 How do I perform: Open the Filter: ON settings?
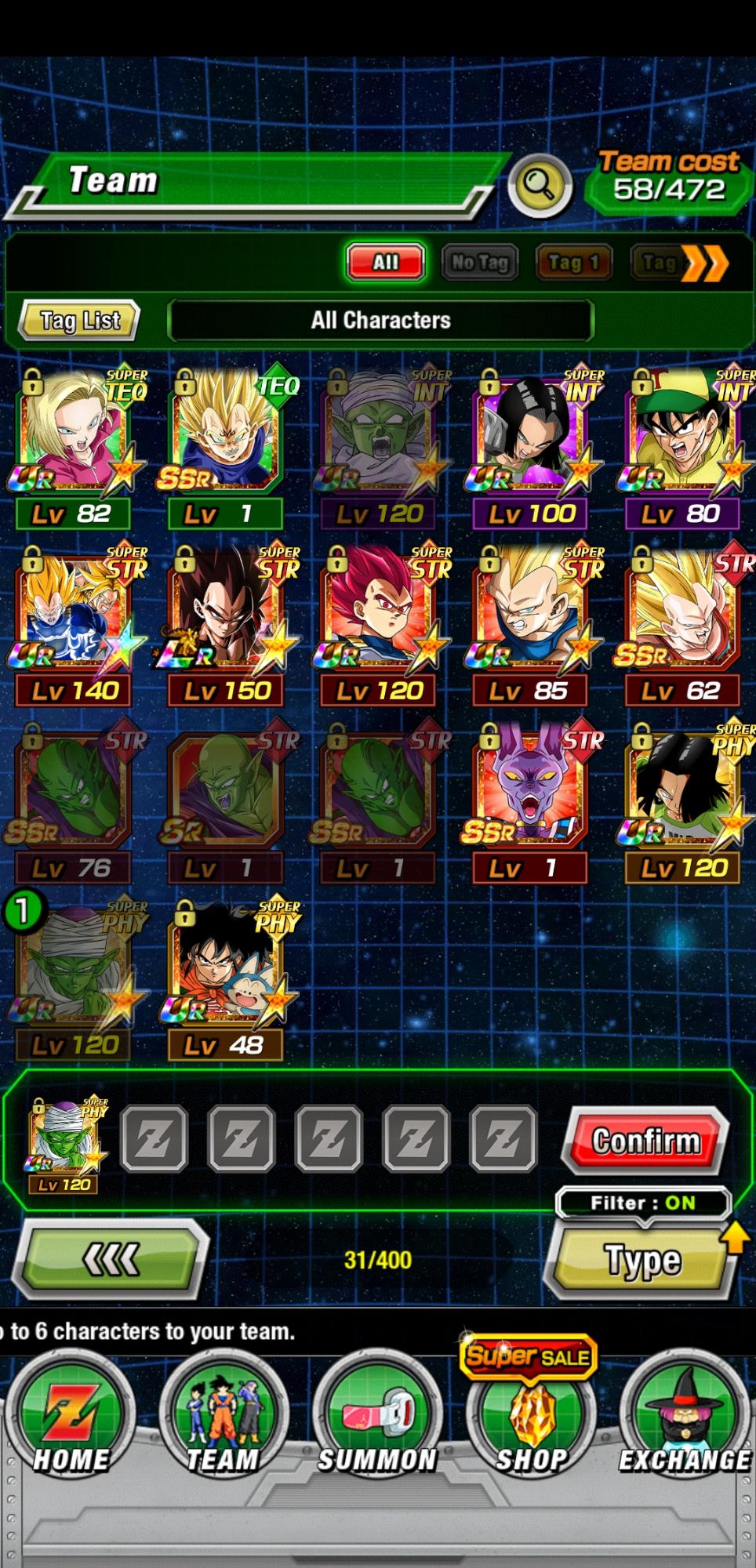point(643,1203)
